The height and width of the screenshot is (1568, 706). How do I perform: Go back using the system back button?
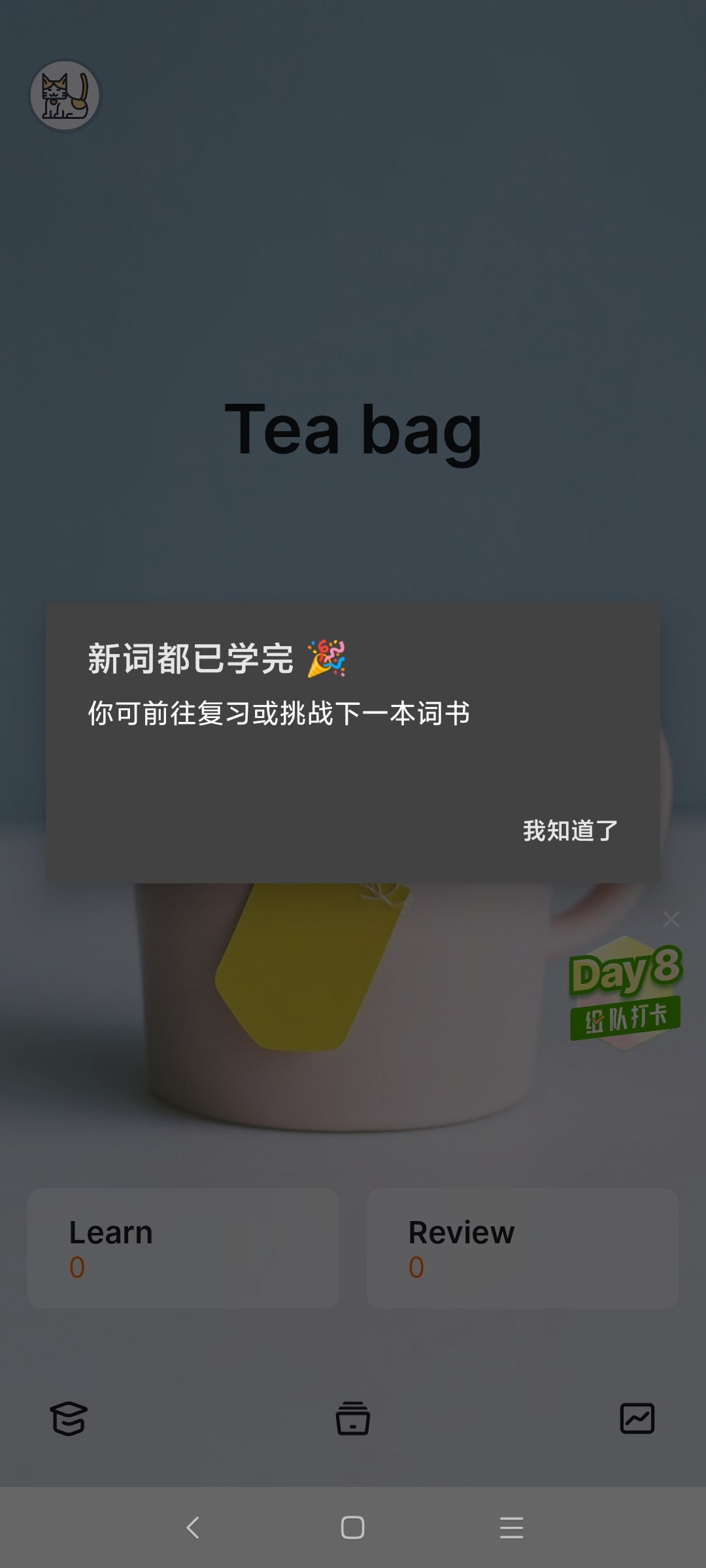(193, 1527)
